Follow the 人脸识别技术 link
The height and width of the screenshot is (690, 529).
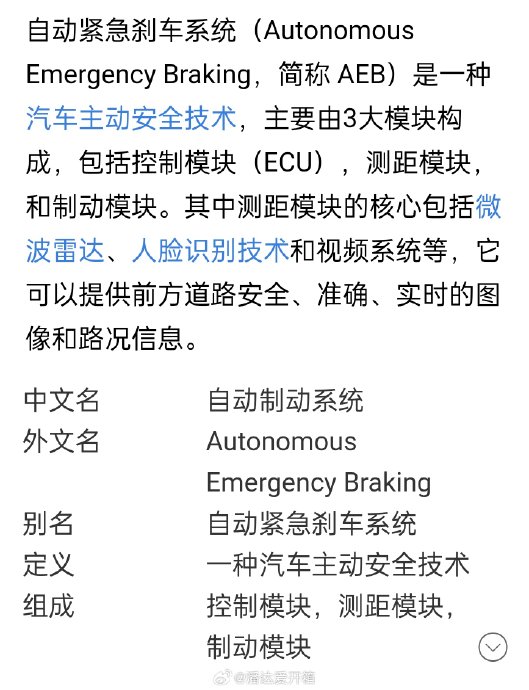click(210, 250)
